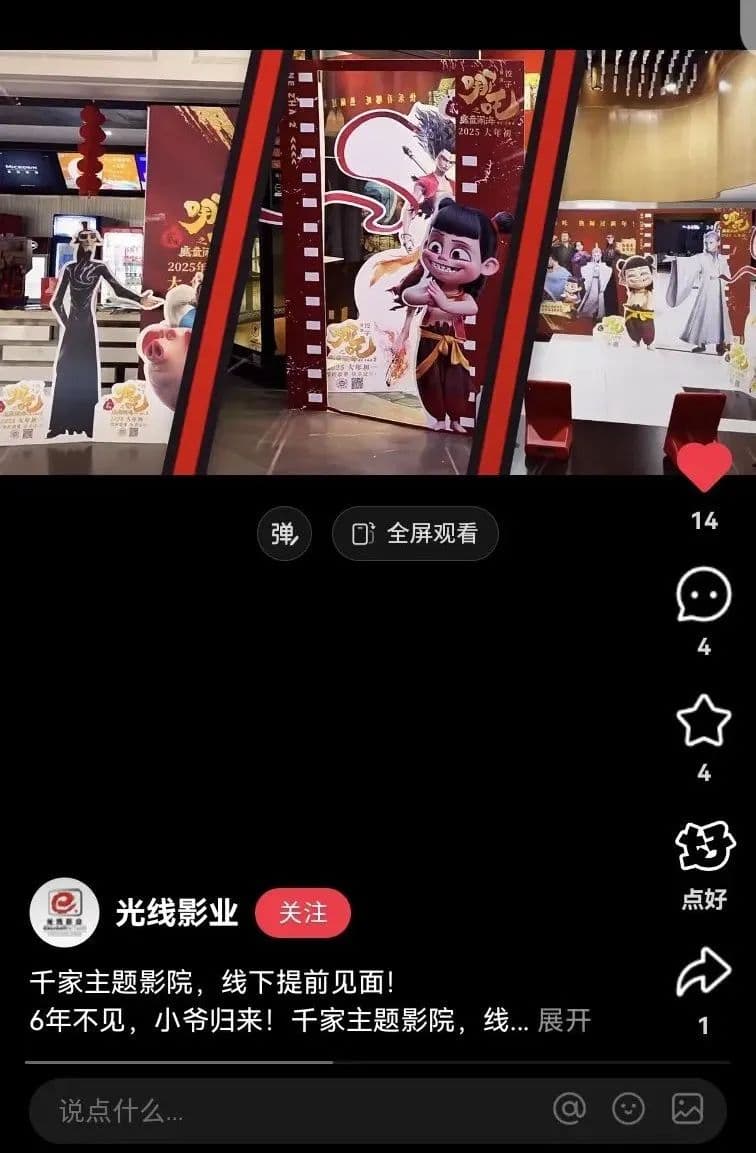756x1153 pixels.
Task: Toggle the 弹 bullet comments button
Action: [x=284, y=533]
